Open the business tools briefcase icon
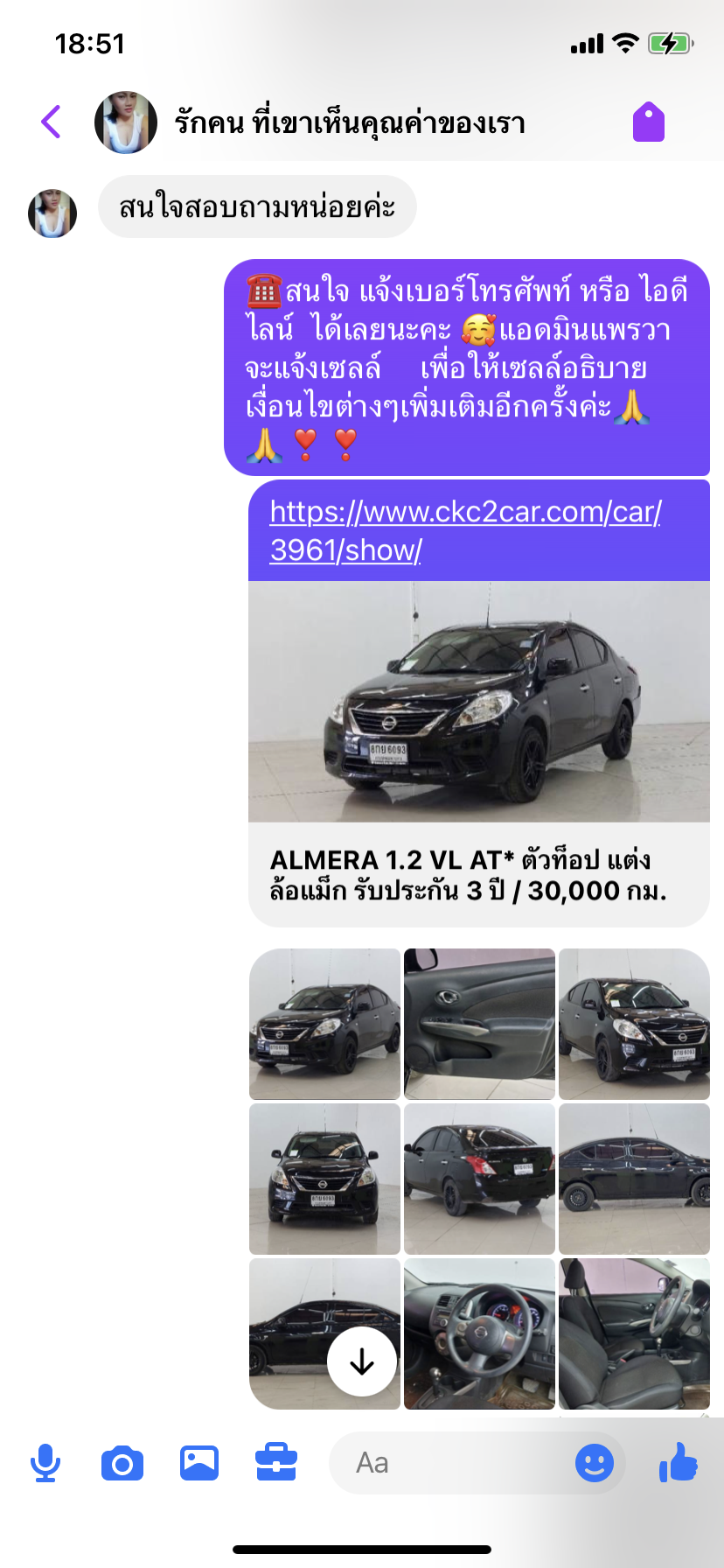 point(276,1463)
